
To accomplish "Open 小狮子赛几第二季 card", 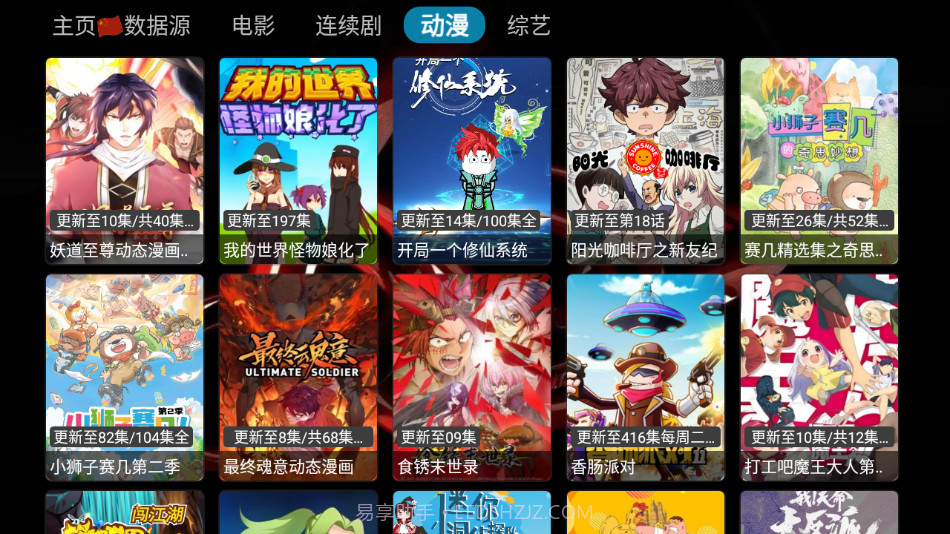I will (x=125, y=377).
